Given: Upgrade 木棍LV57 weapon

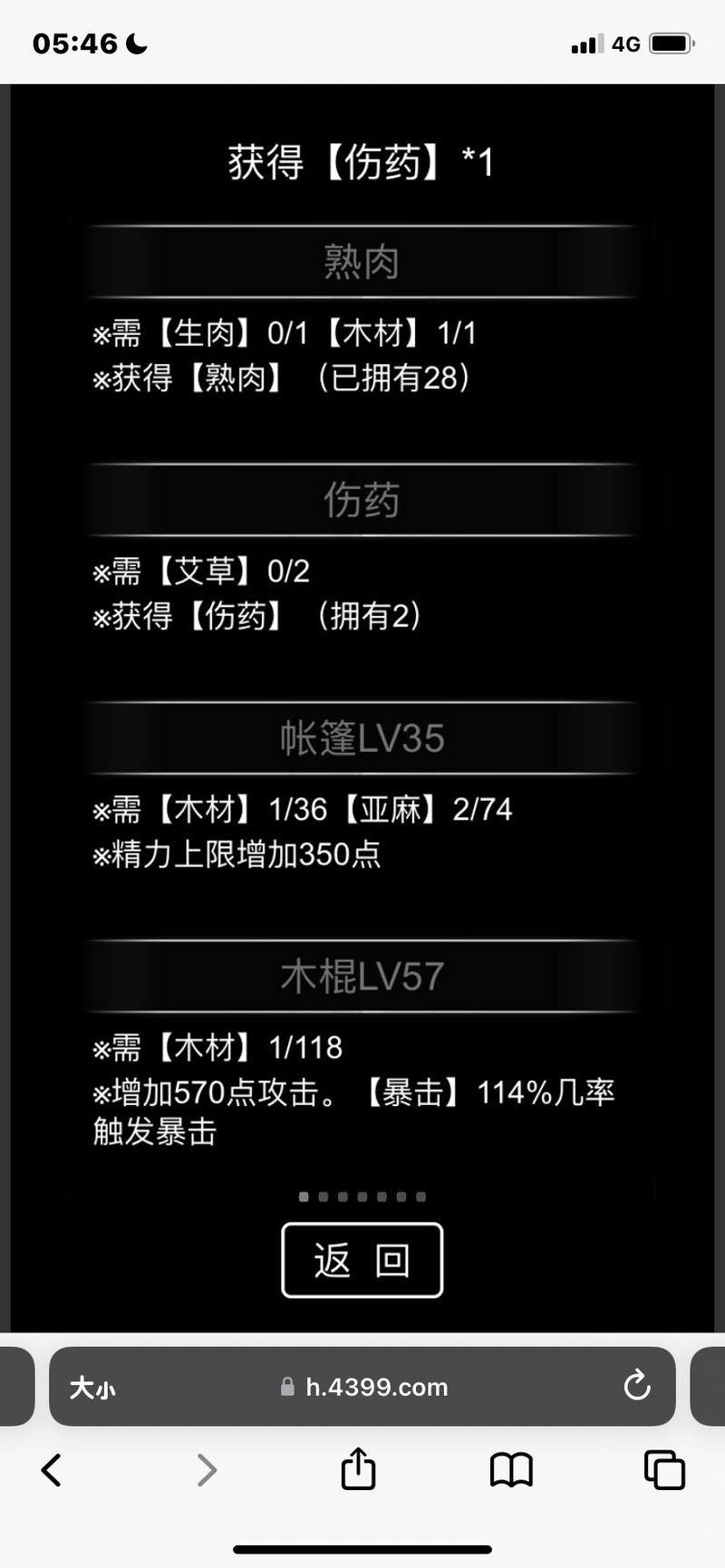Looking at the screenshot, I should 362,976.
